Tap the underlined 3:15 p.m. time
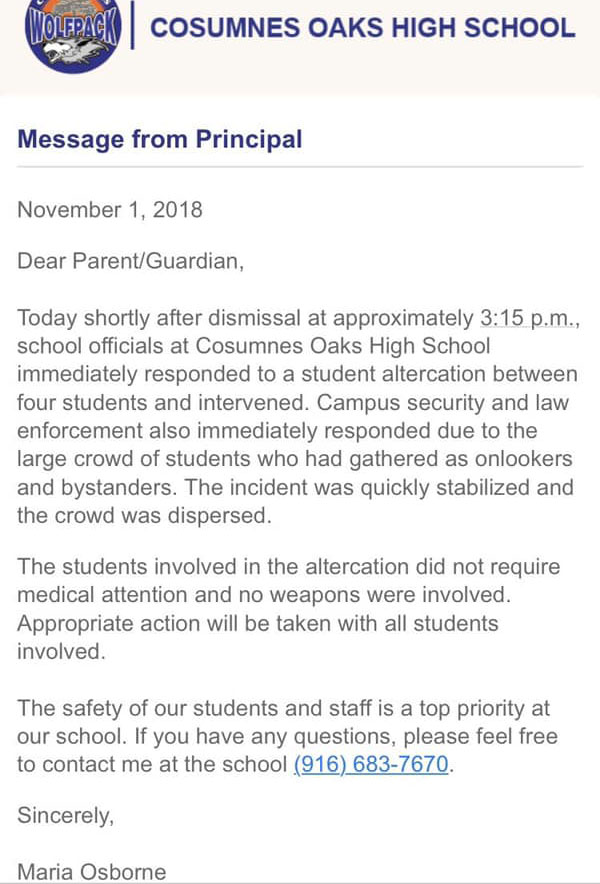 [x=527, y=318]
